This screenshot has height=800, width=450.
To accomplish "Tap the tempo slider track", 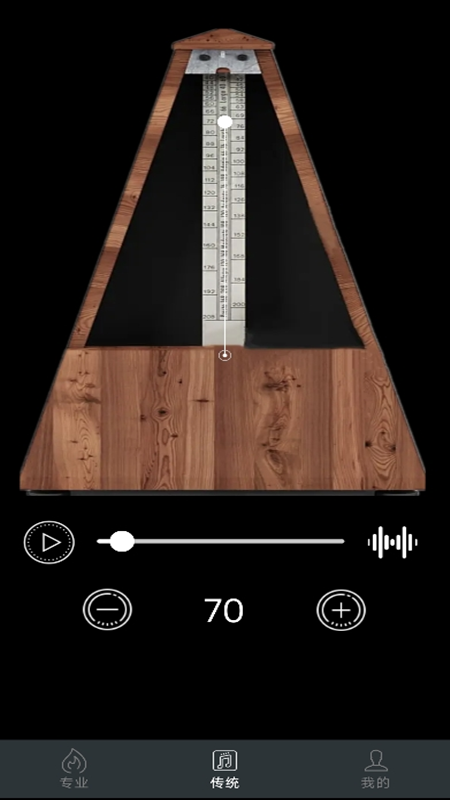I will point(220,541).
